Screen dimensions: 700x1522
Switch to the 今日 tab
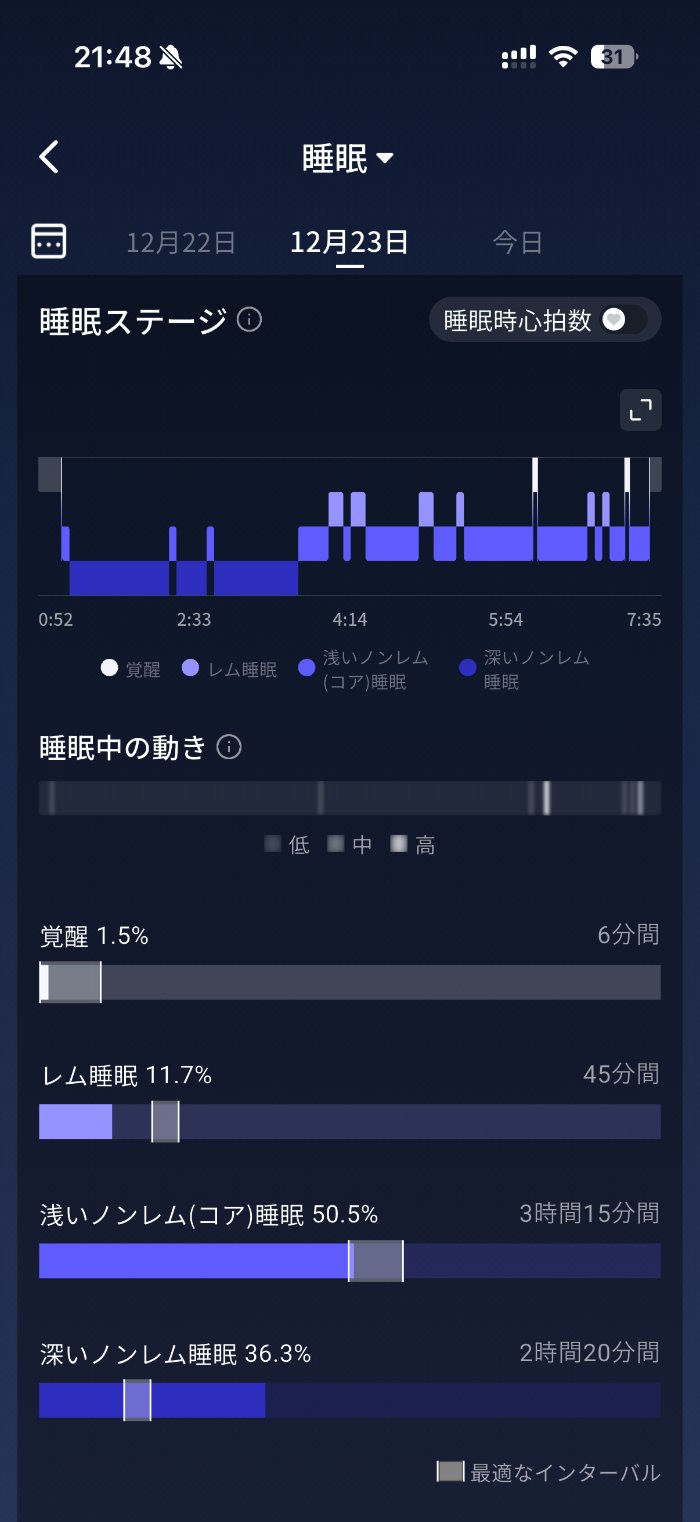pyautogui.click(x=517, y=242)
